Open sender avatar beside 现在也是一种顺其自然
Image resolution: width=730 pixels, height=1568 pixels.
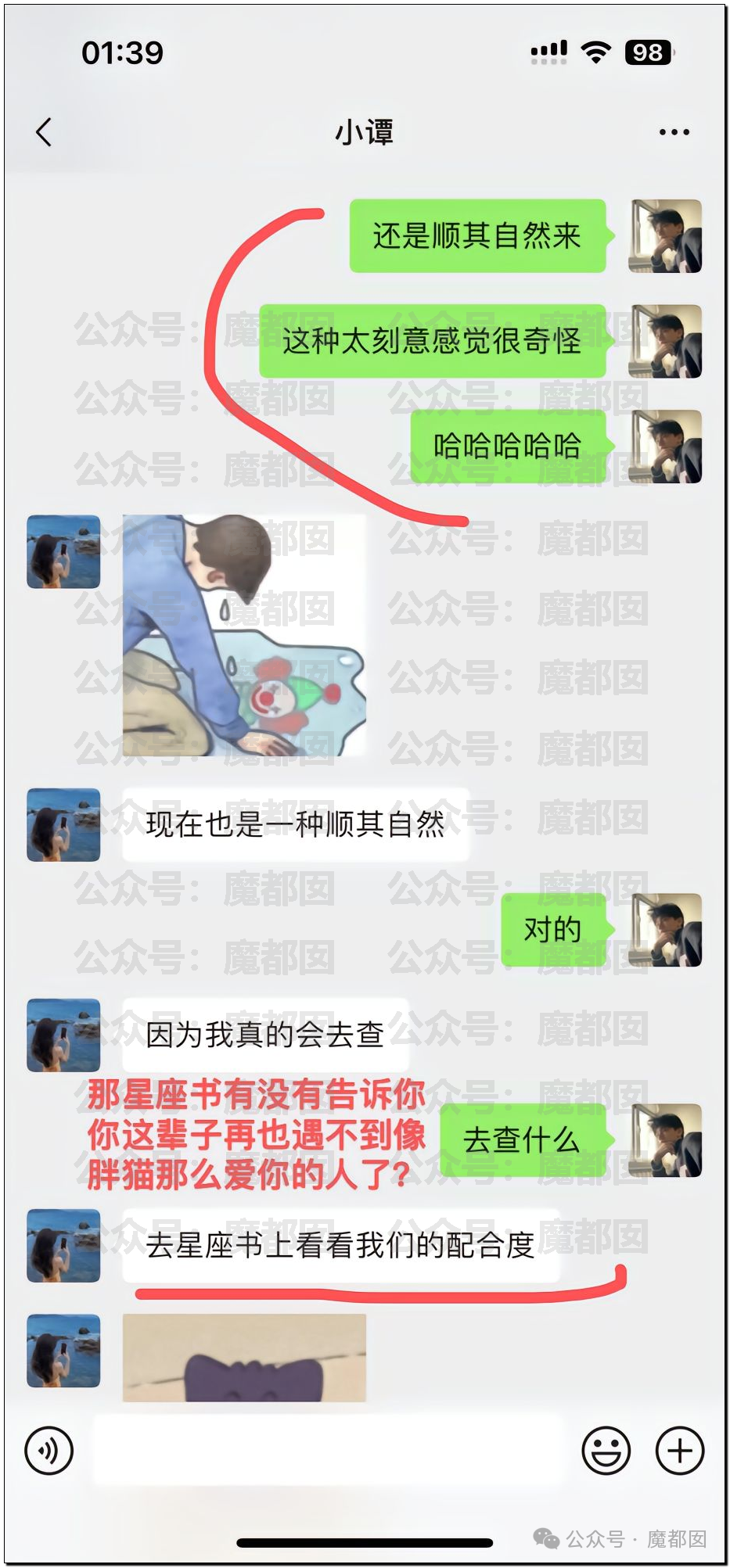(63, 825)
